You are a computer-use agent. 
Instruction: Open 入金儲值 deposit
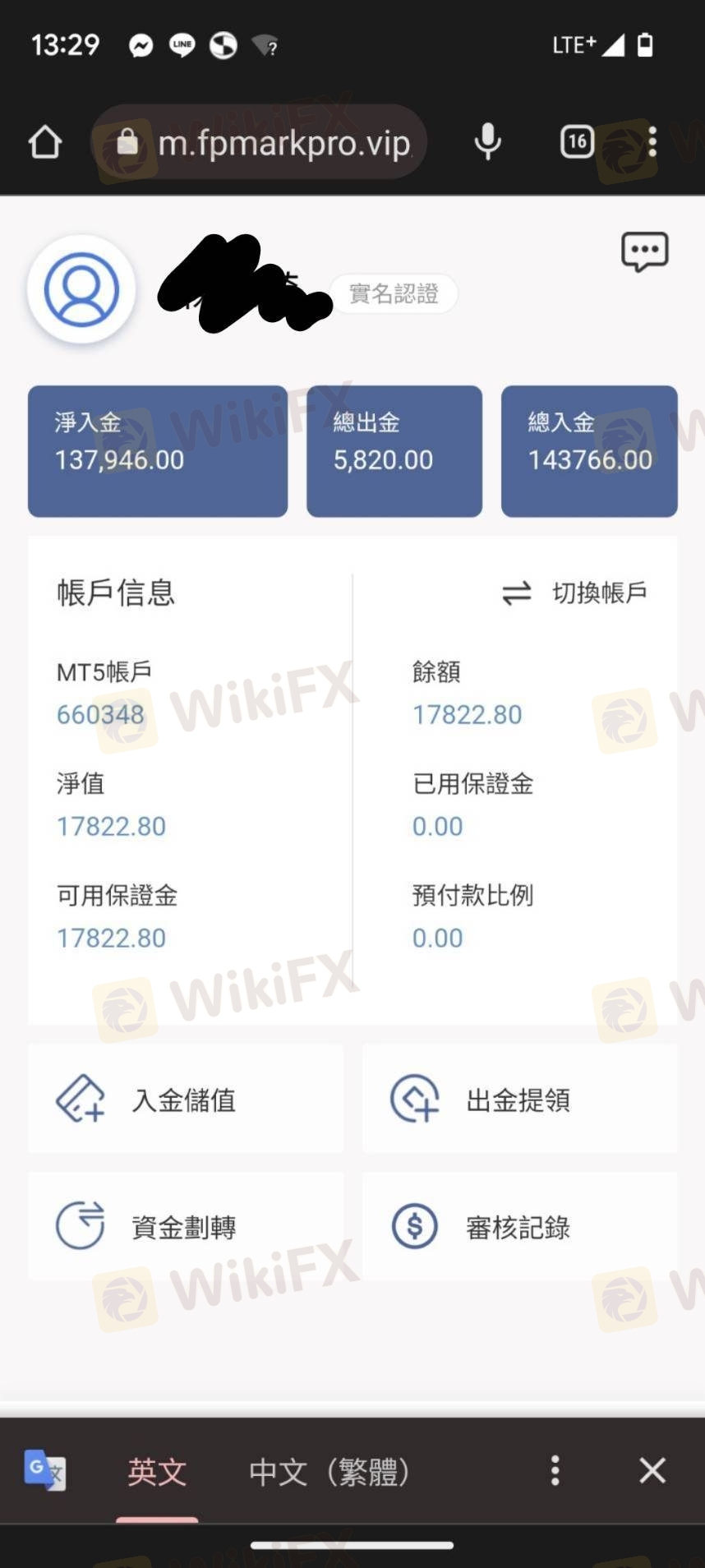tap(186, 1099)
